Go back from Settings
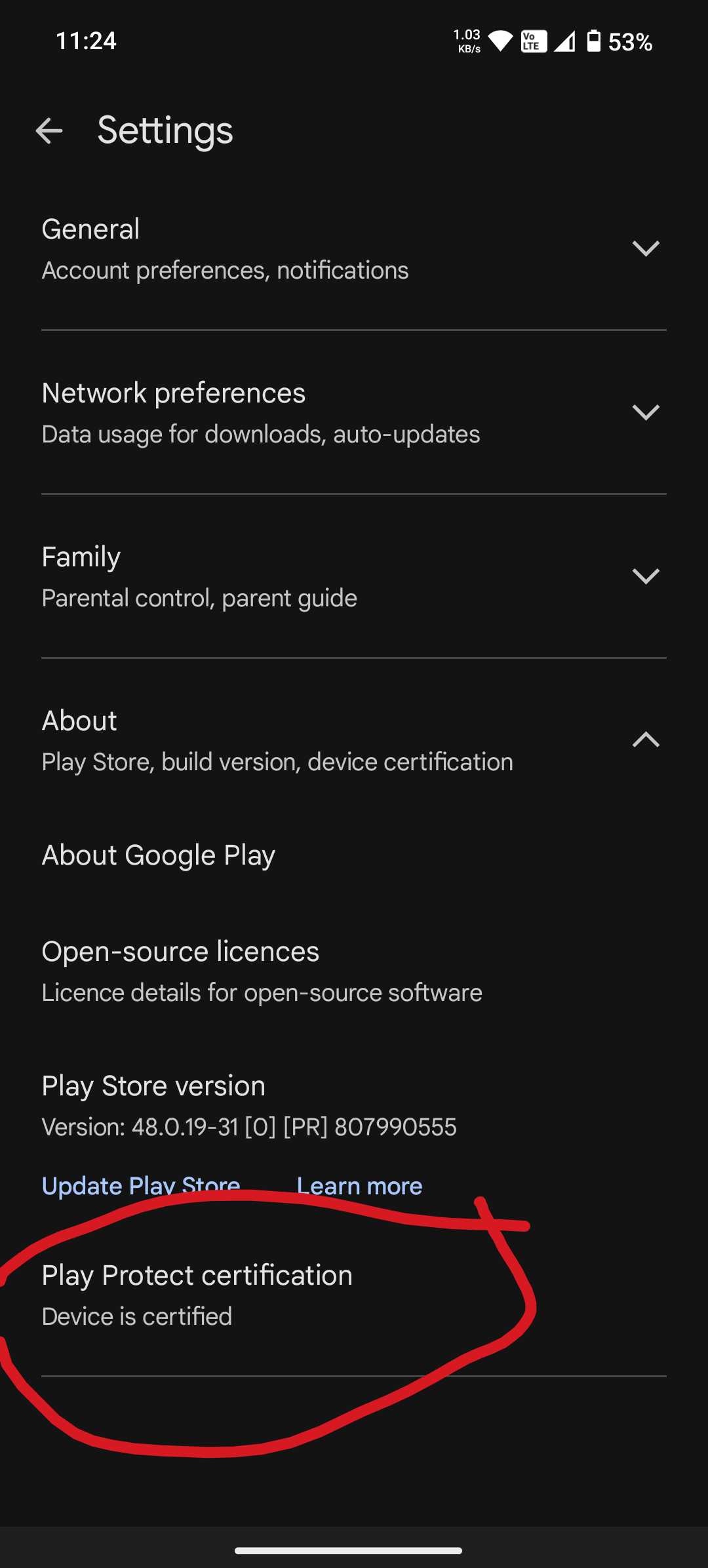708x1568 pixels. pyautogui.click(x=49, y=131)
